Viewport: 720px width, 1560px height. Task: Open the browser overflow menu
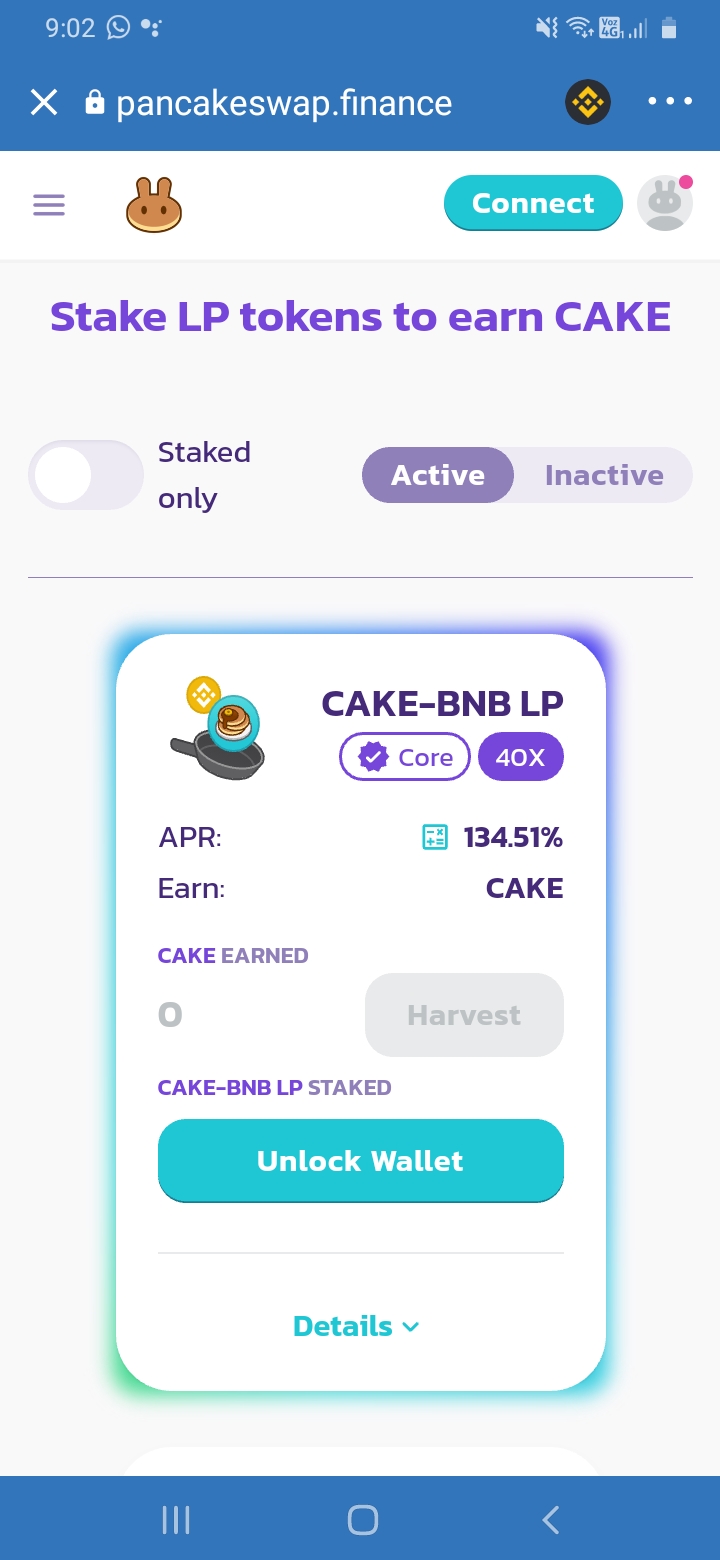670,102
